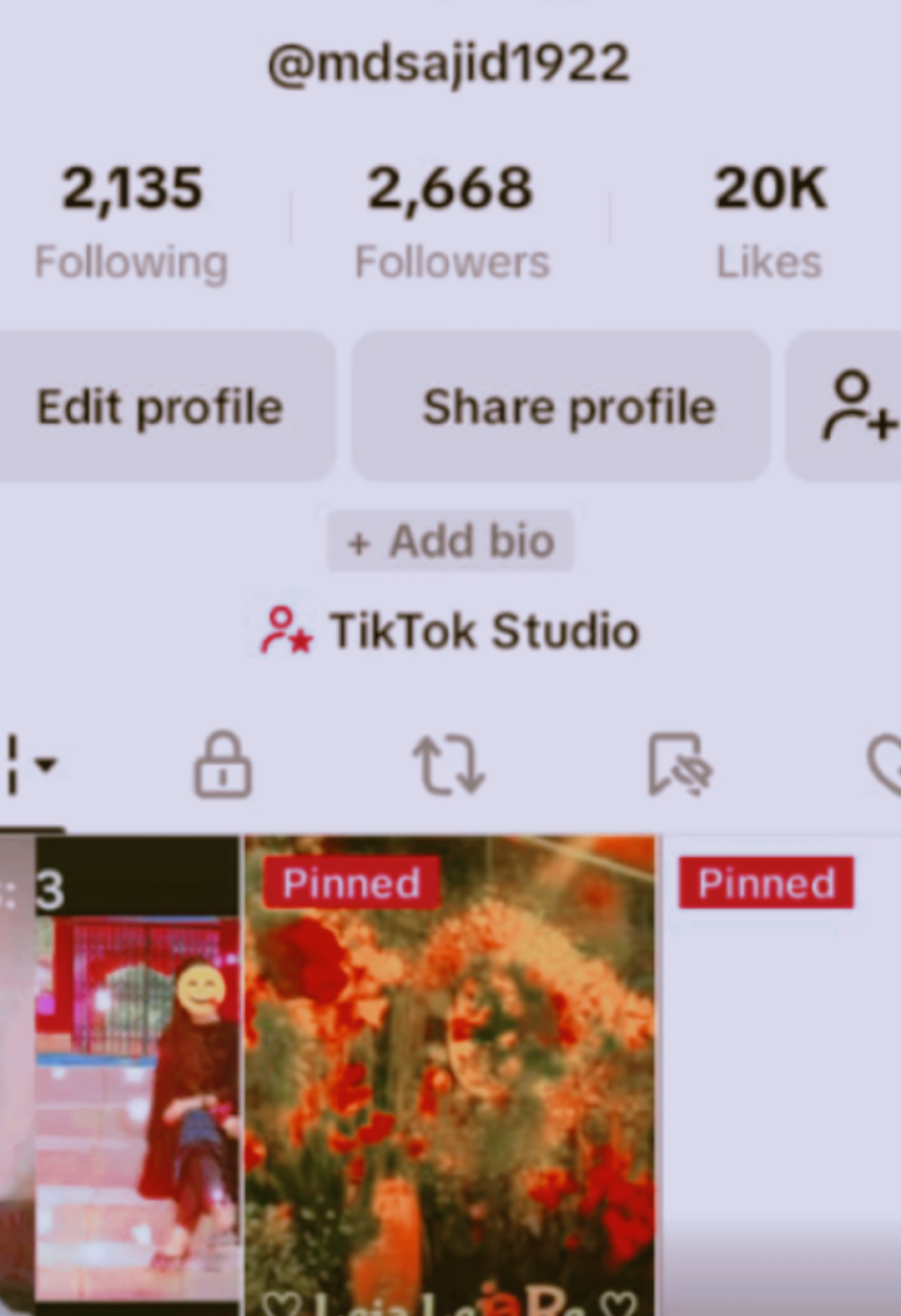This screenshot has height=1316, width=901.
Task: Show the 20K Likes details
Action: (769, 220)
